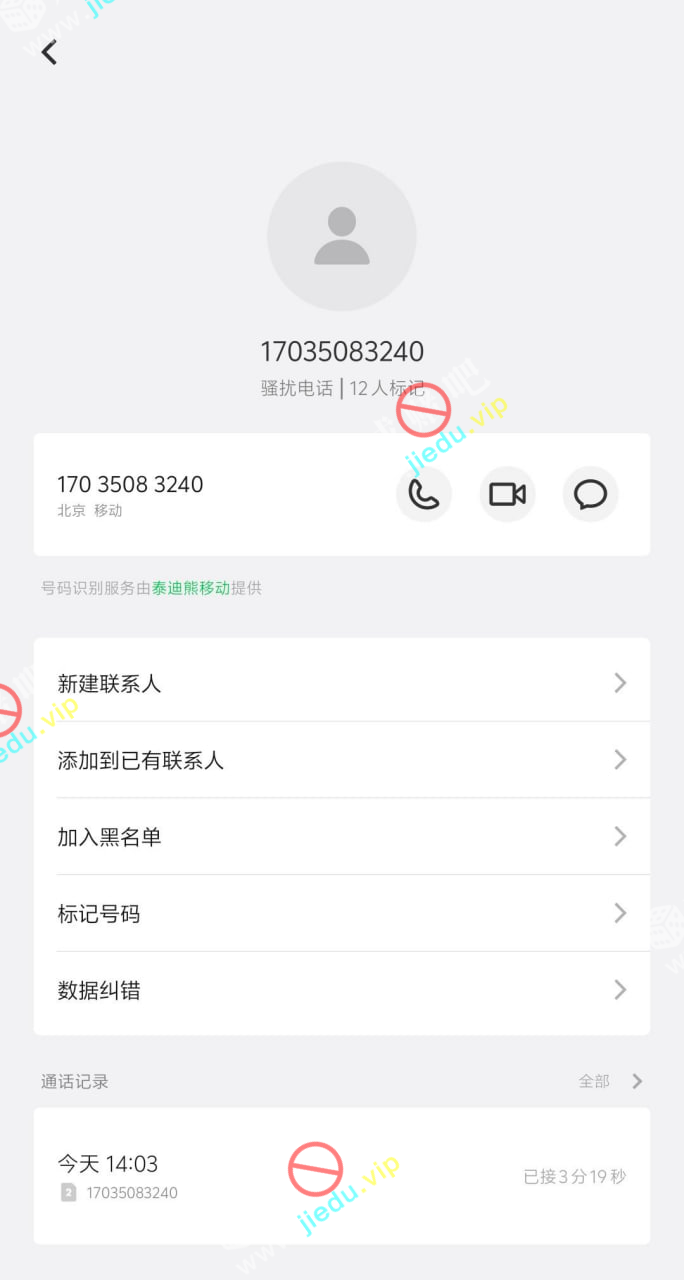
Task: Open the 标记号码 row
Action: [341, 913]
